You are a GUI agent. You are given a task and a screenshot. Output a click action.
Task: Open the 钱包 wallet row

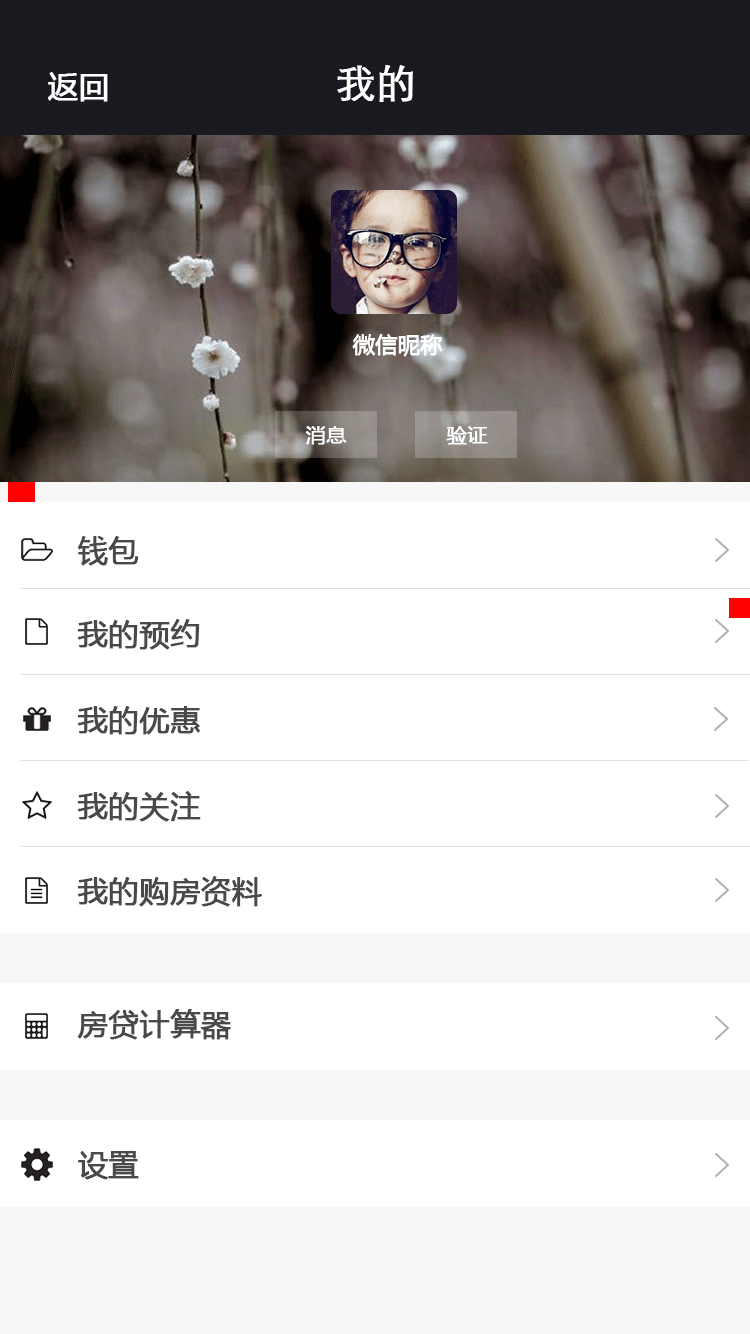tap(375, 550)
